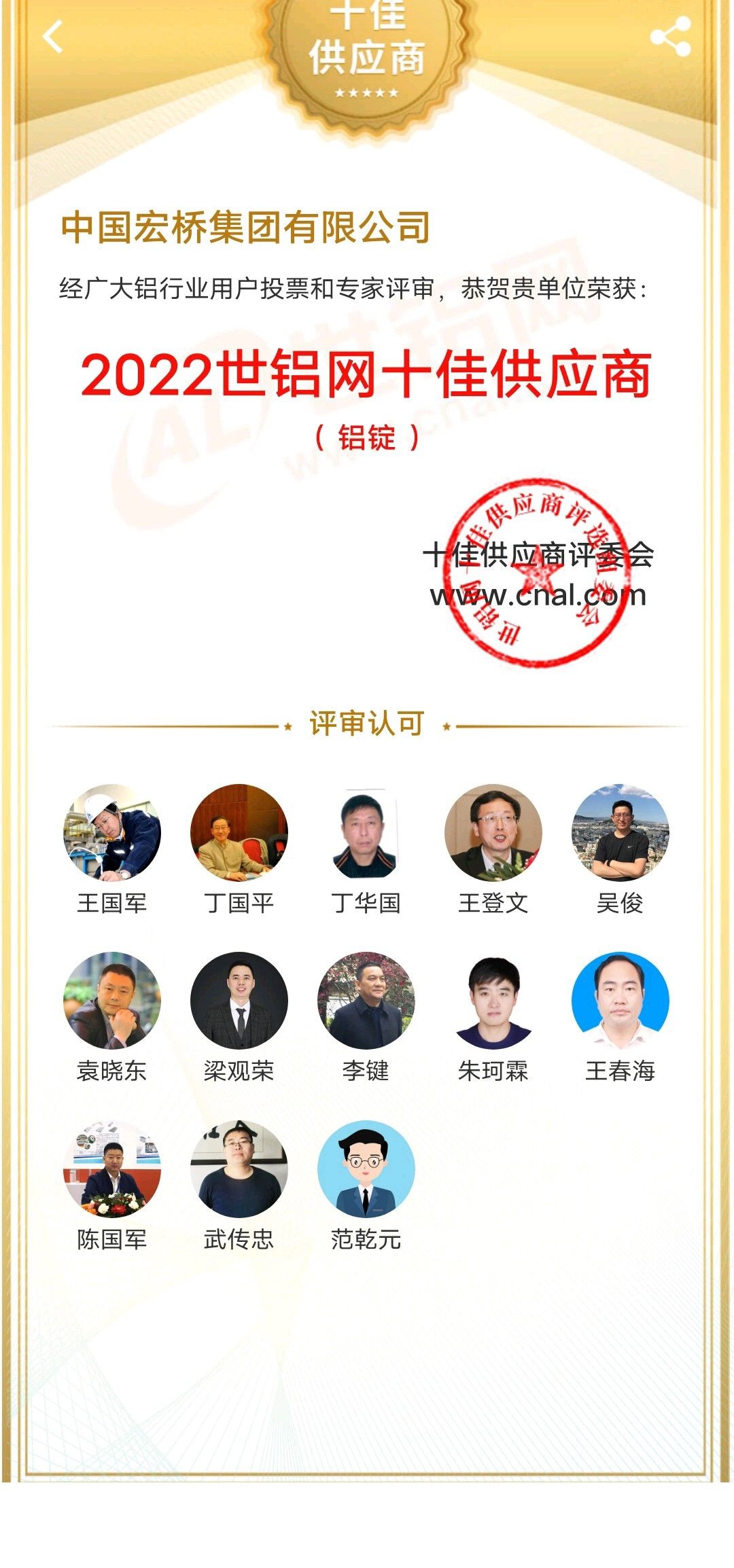Share this supplier award certificate
This screenshot has width=734, height=1568.
pyautogui.click(x=670, y=37)
